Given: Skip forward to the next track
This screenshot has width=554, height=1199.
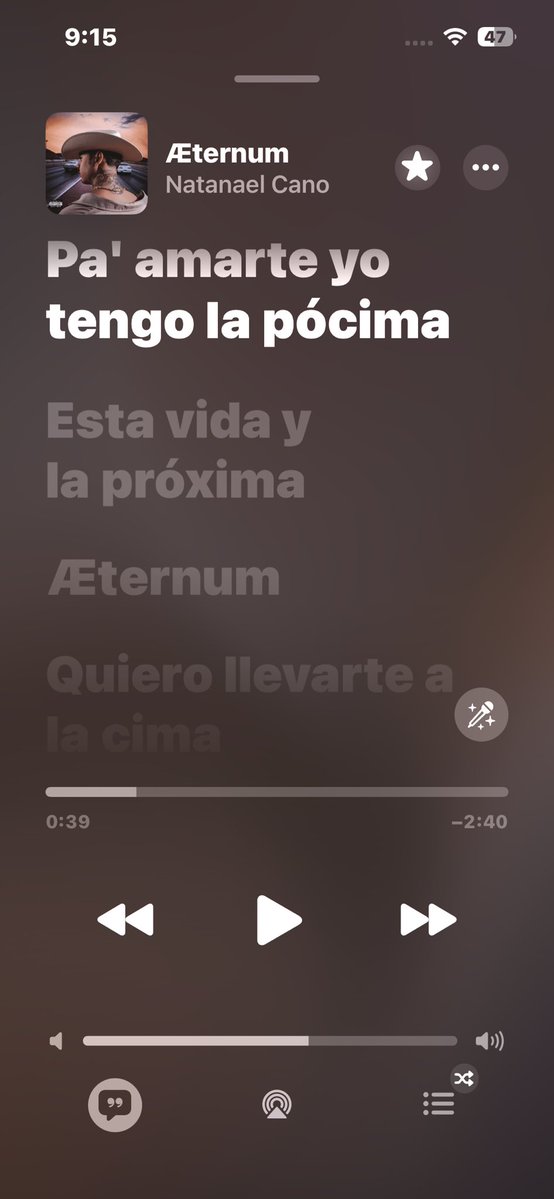Looking at the screenshot, I should pos(429,919).
